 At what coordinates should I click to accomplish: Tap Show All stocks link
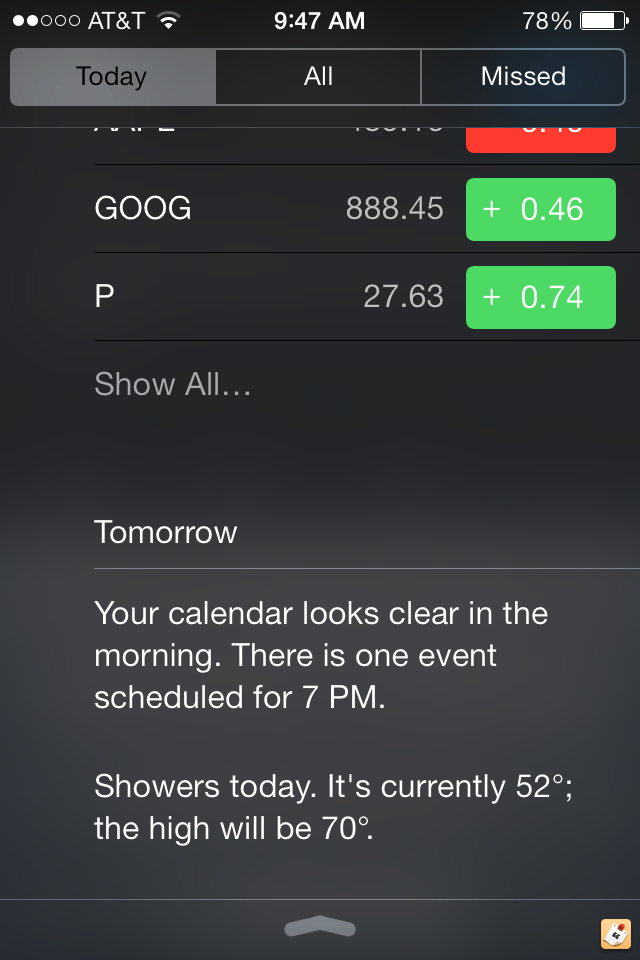(x=172, y=385)
